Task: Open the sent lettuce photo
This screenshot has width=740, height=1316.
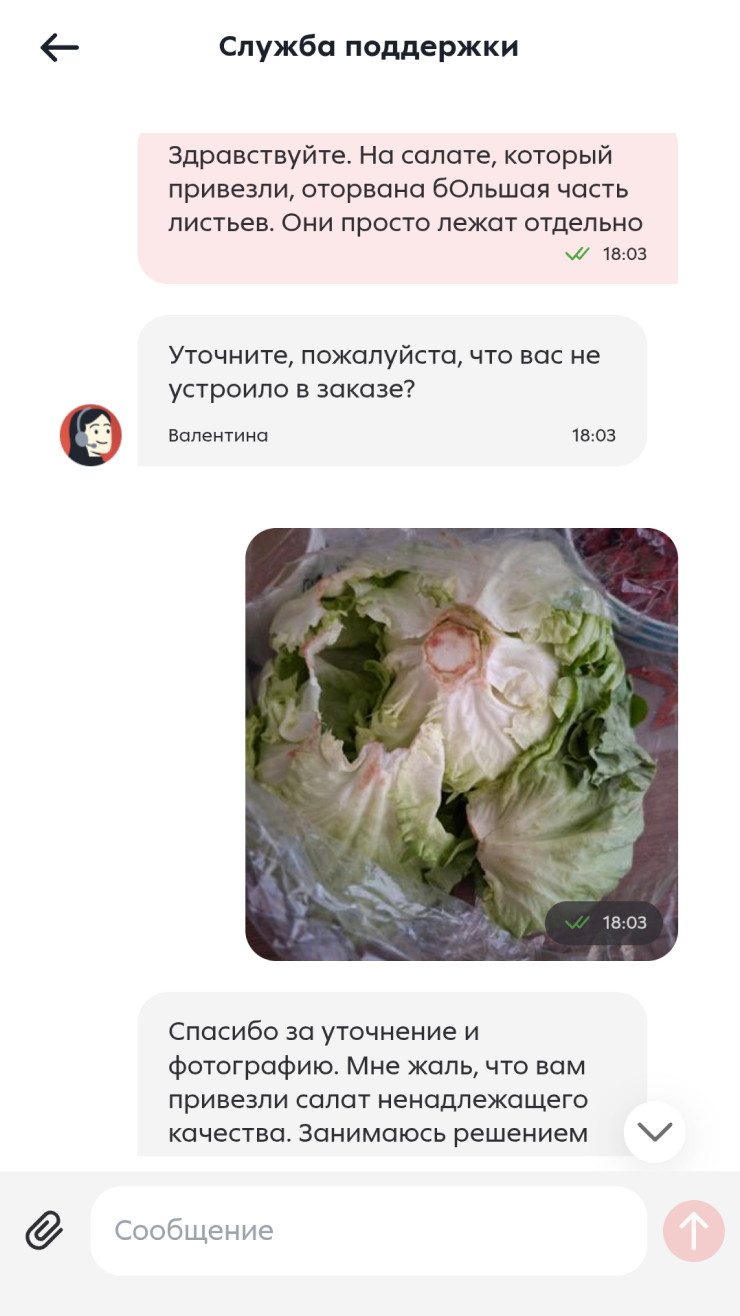Action: 461,744
